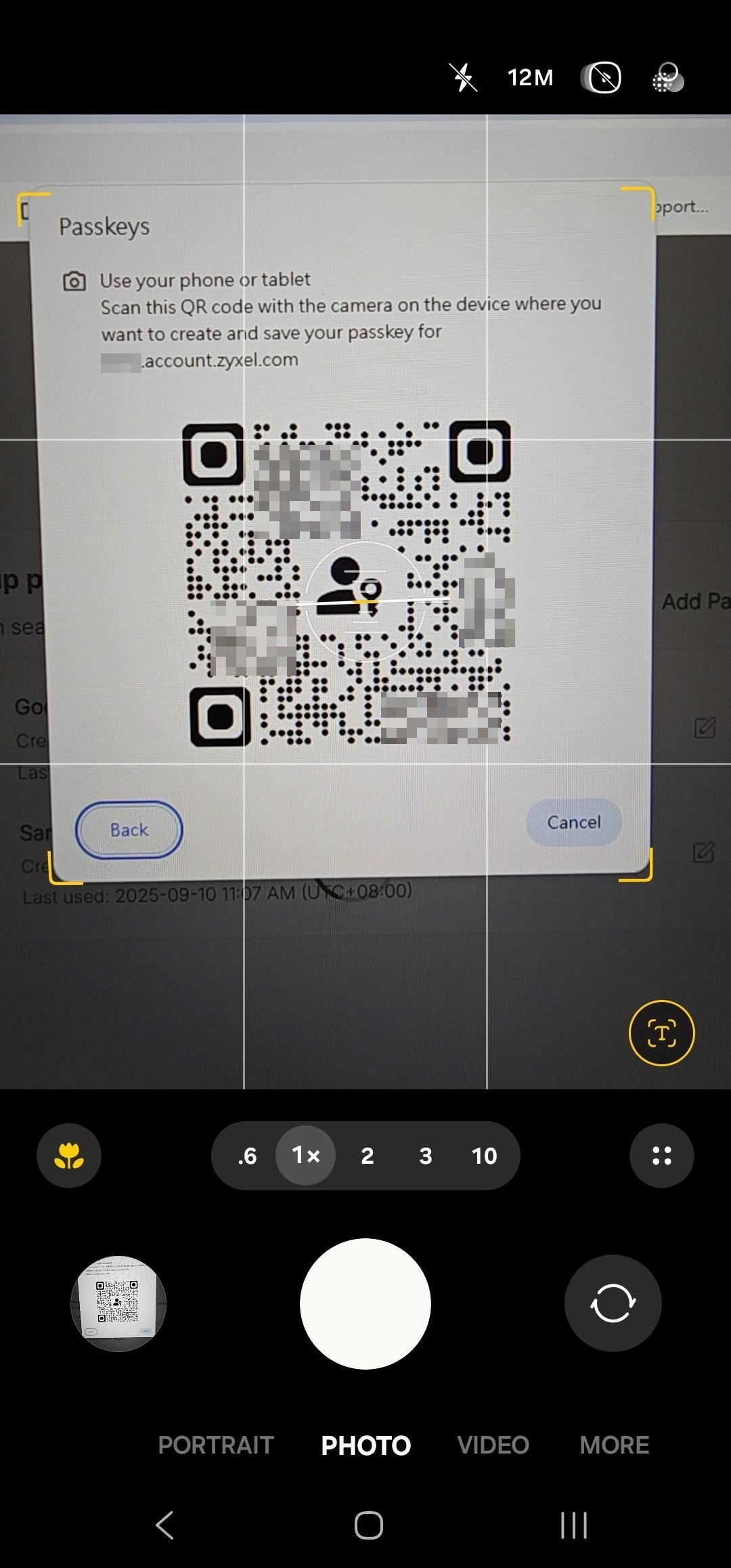
Task: Open the last photo thumbnail
Action: (118, 1303)
